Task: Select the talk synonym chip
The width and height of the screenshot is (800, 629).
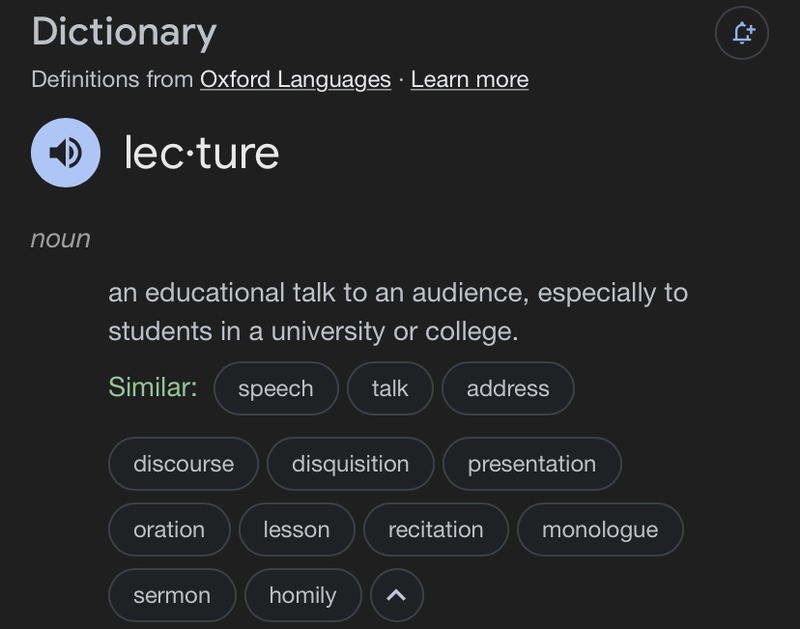Action: pos(390,388)
